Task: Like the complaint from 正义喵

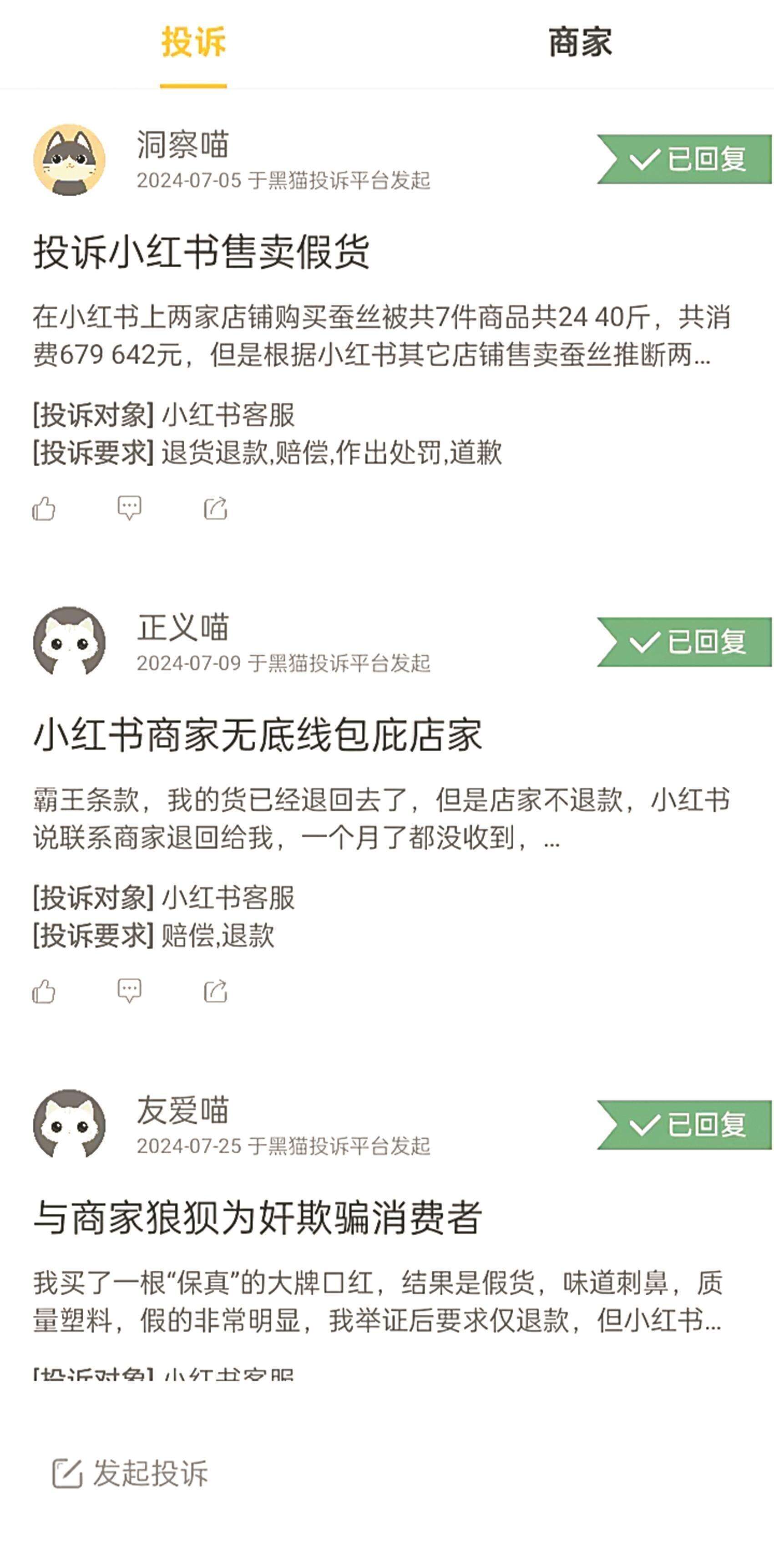Action: click(x=44, y=992)
